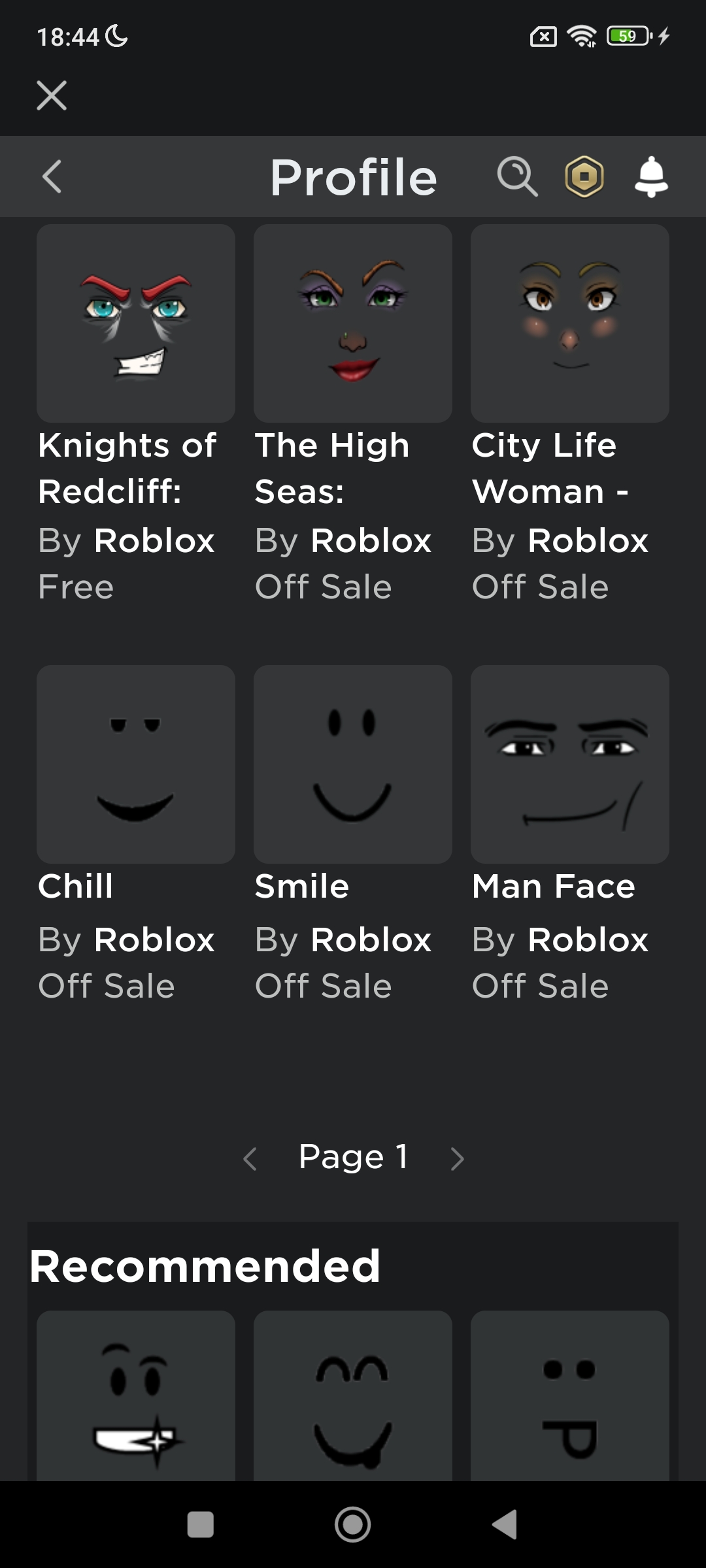Open the City Life Woman face item
The height and width of the screenshot is (1568, 706).
(570, 323)
